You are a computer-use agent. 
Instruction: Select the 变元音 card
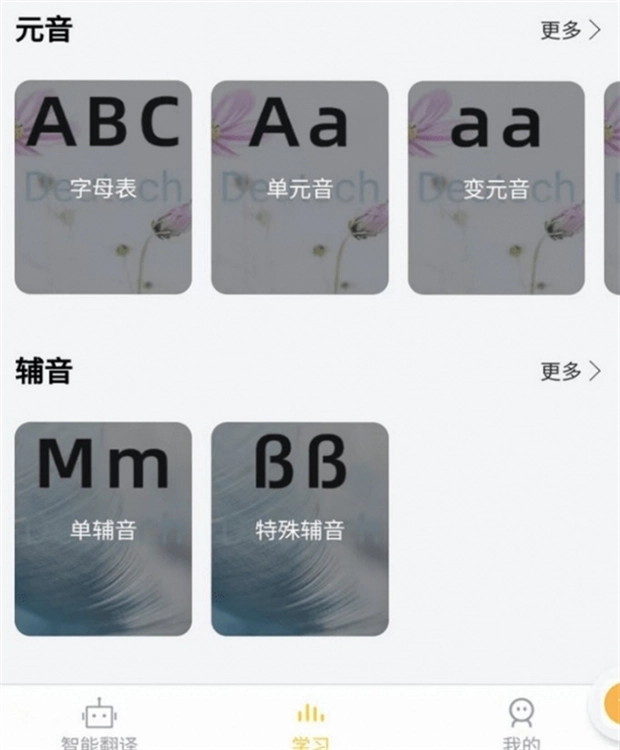(496, 187)
